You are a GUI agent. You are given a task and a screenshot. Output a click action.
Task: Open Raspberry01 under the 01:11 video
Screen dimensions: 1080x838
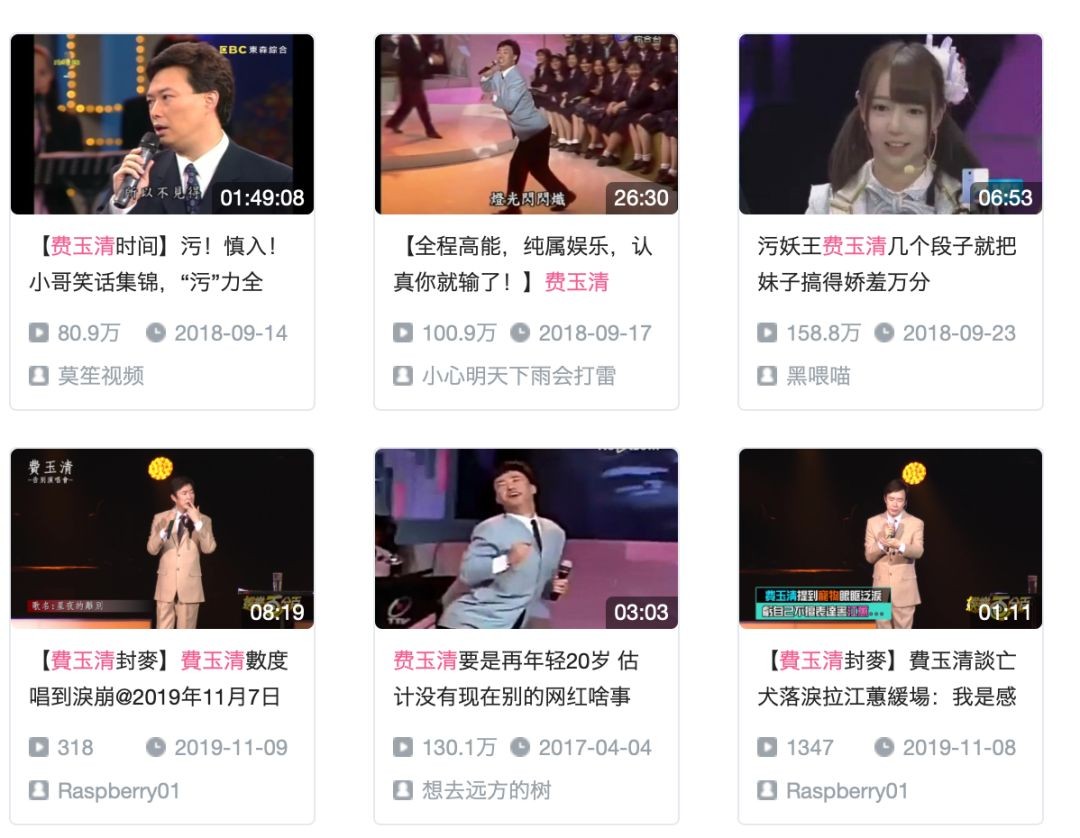[x=847, y=791]
